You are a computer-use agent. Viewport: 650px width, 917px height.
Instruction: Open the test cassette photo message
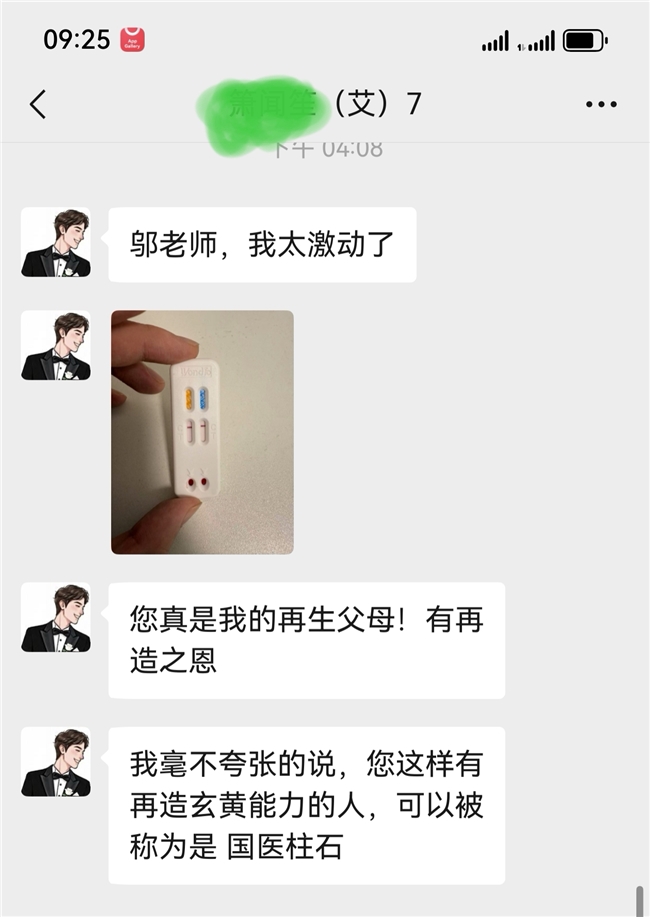pyautogui.click(x=202, y=432)
